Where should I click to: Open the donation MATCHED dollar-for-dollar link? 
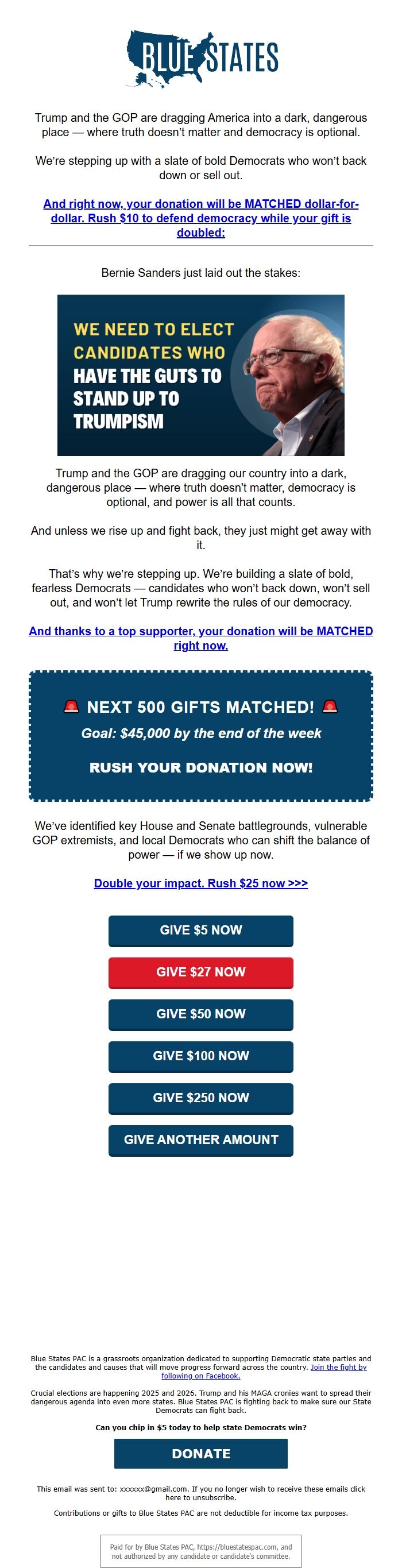(200, 218)
